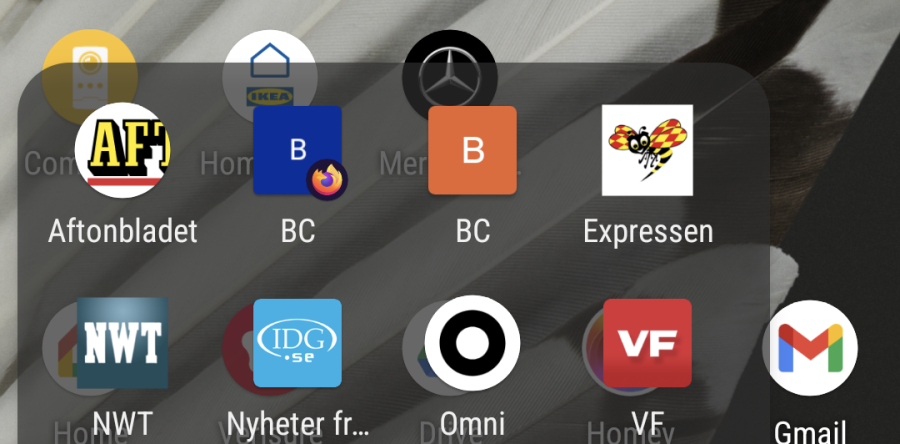900x444 pixels.
Task: Open the Aftonbladet app
Action: 122,151
